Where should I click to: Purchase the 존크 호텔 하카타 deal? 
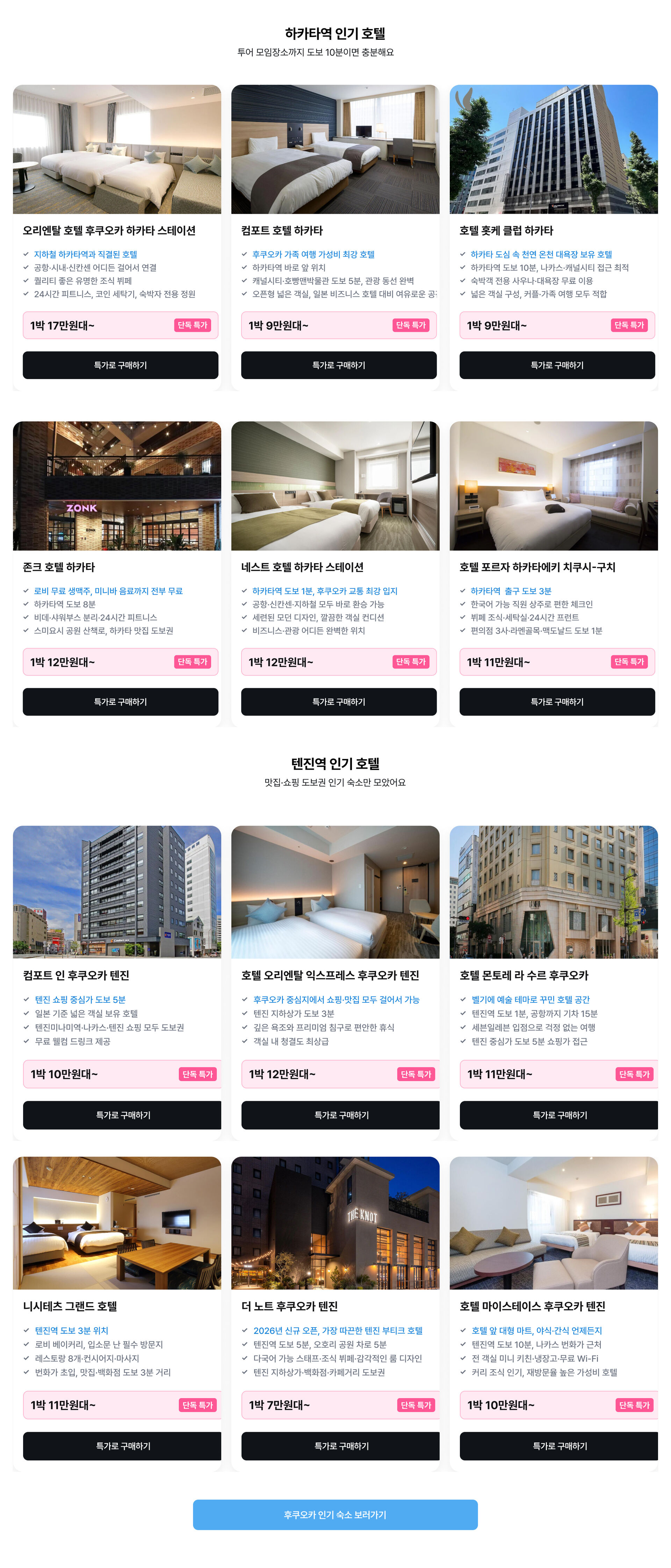pos(120,702)
